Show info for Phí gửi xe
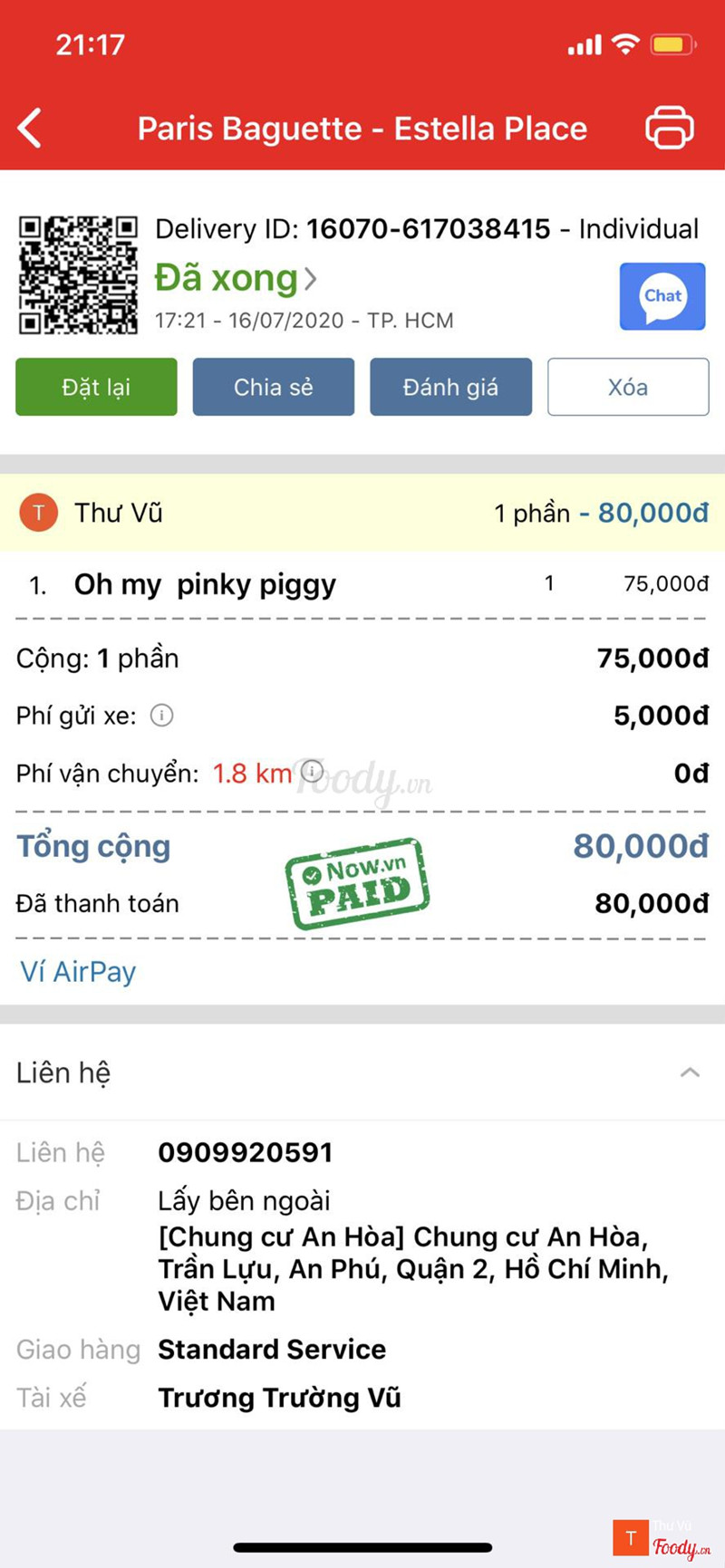 (161, 716)
